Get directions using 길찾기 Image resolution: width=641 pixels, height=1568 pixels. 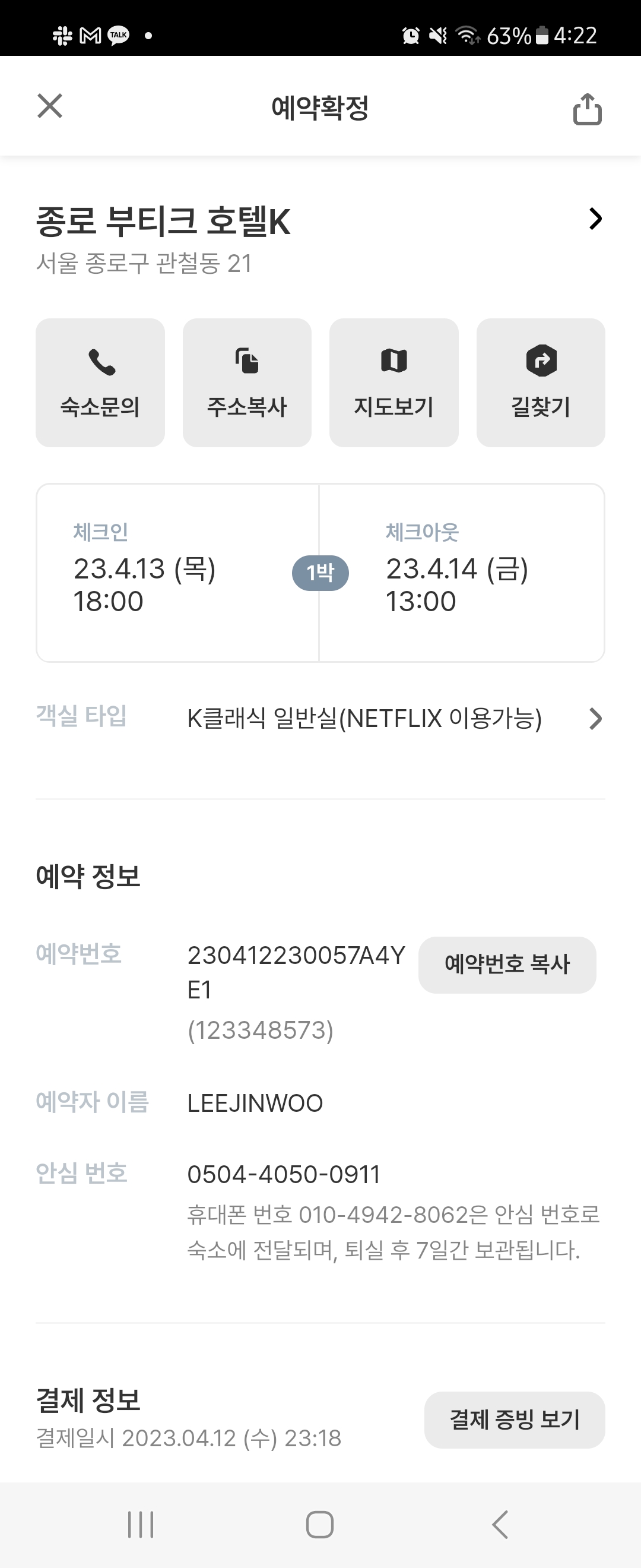541,383
